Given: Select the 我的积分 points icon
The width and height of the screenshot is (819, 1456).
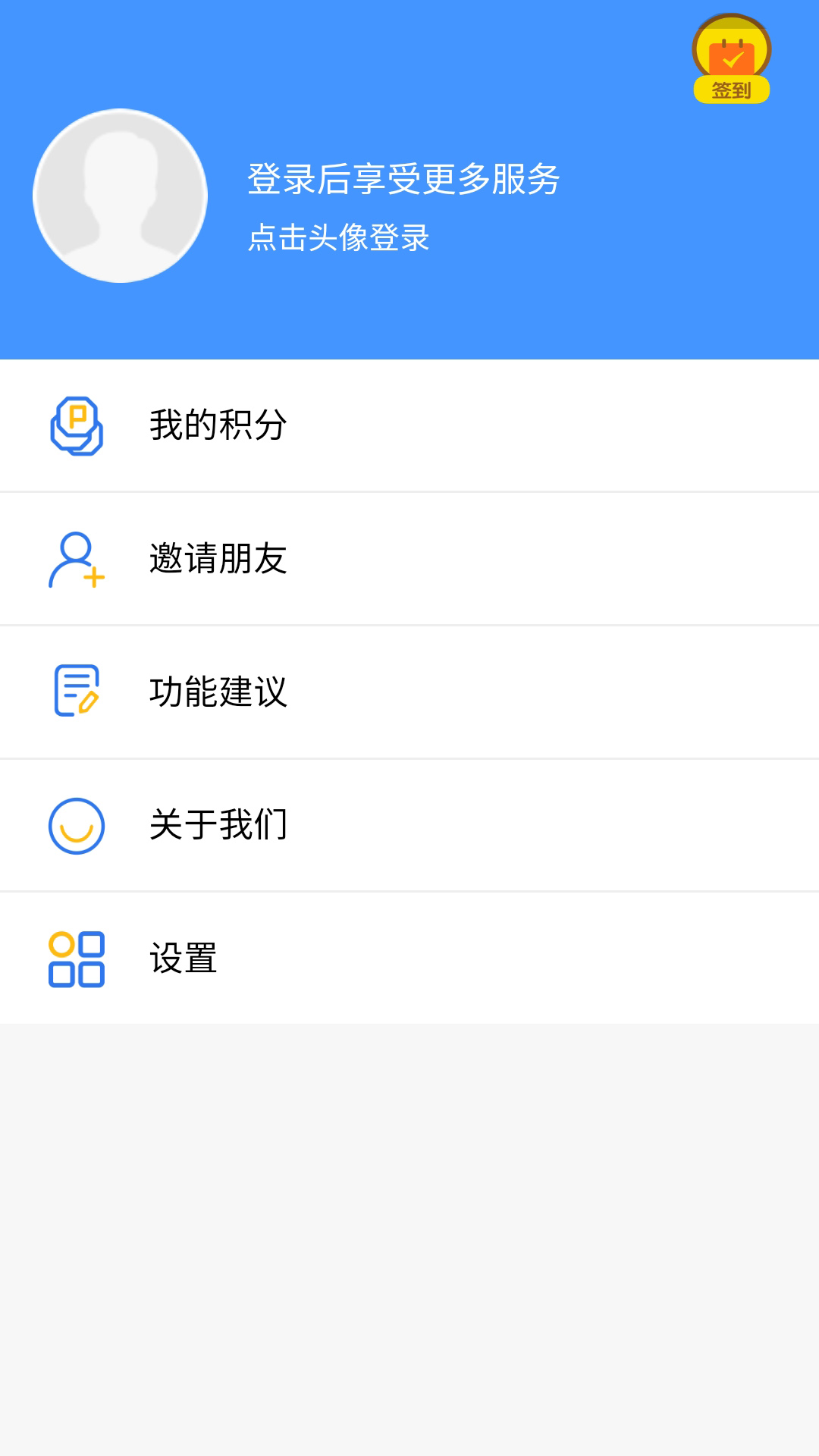Looking at the screenshot, I should 76,425.
